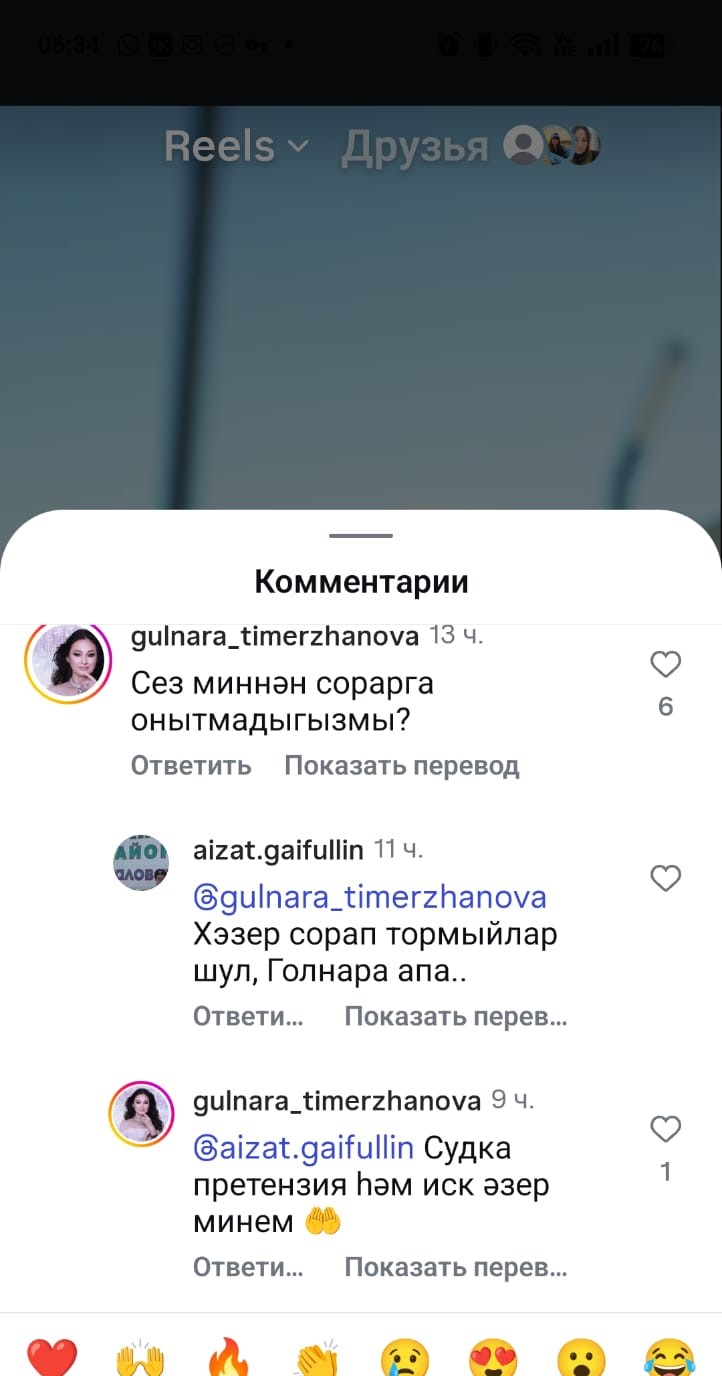
Task: Show translation of aizat.gaifullin's reply
Action: point(455,1017)
